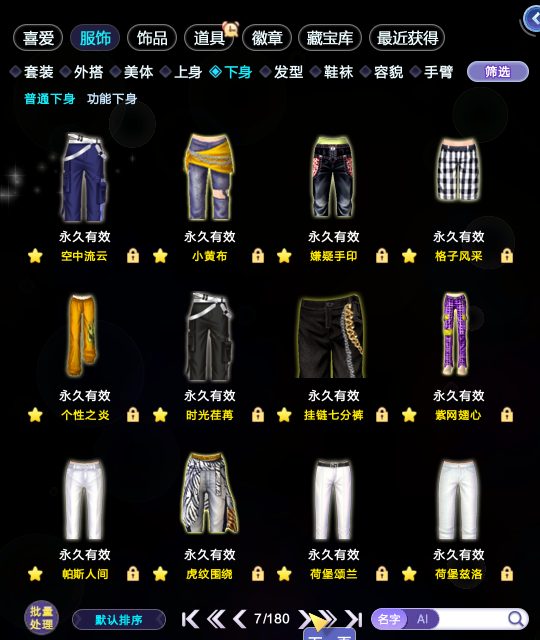This screenshot has width=540, height=640.
Task: Select the 上身 top clothing category
Action: click(x=182, y=73)
